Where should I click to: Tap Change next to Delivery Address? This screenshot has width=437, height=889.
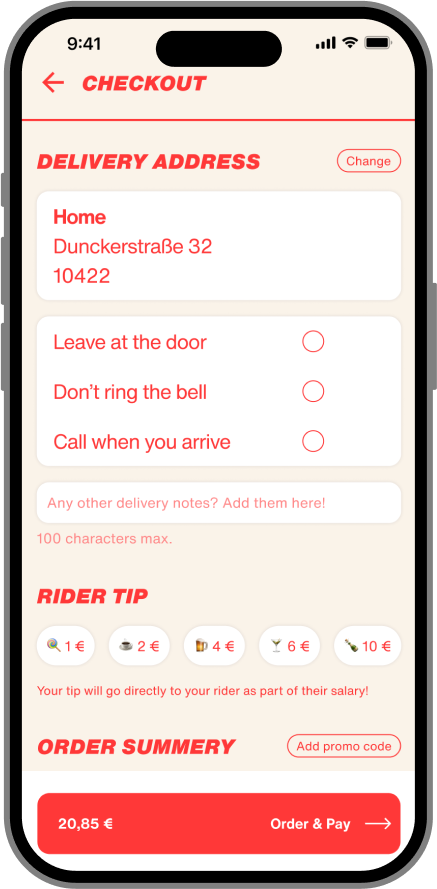[x=368, y=161]
